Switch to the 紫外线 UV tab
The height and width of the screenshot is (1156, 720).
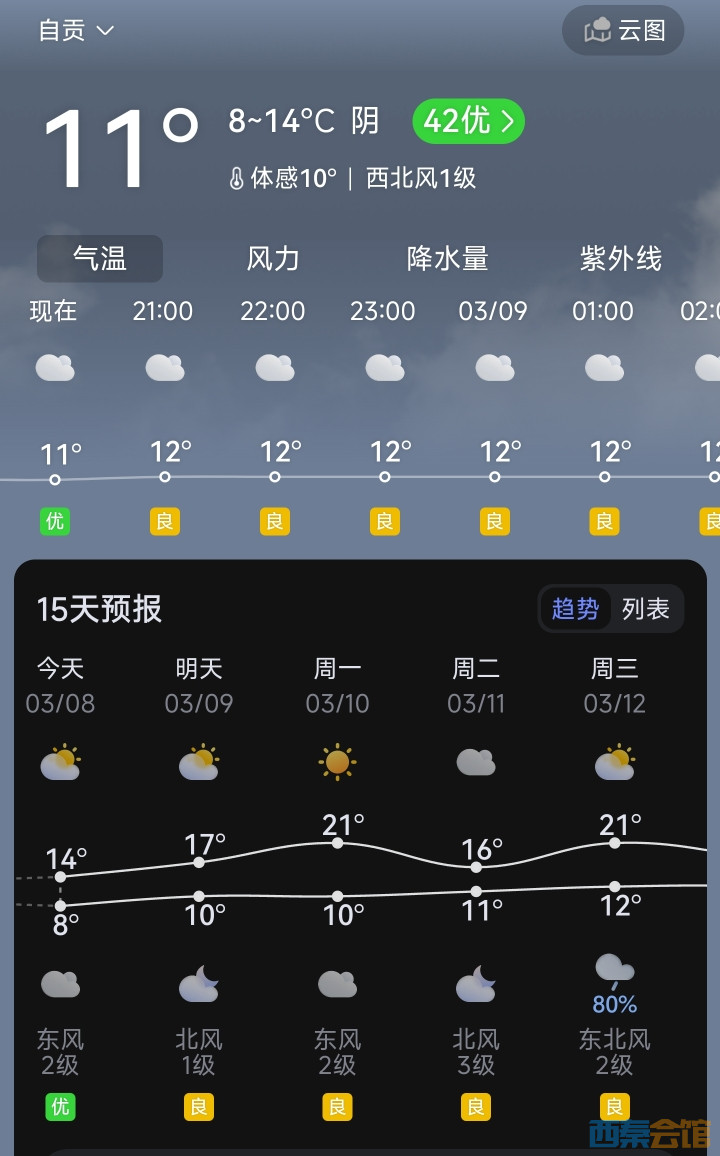tap(620, 259)
